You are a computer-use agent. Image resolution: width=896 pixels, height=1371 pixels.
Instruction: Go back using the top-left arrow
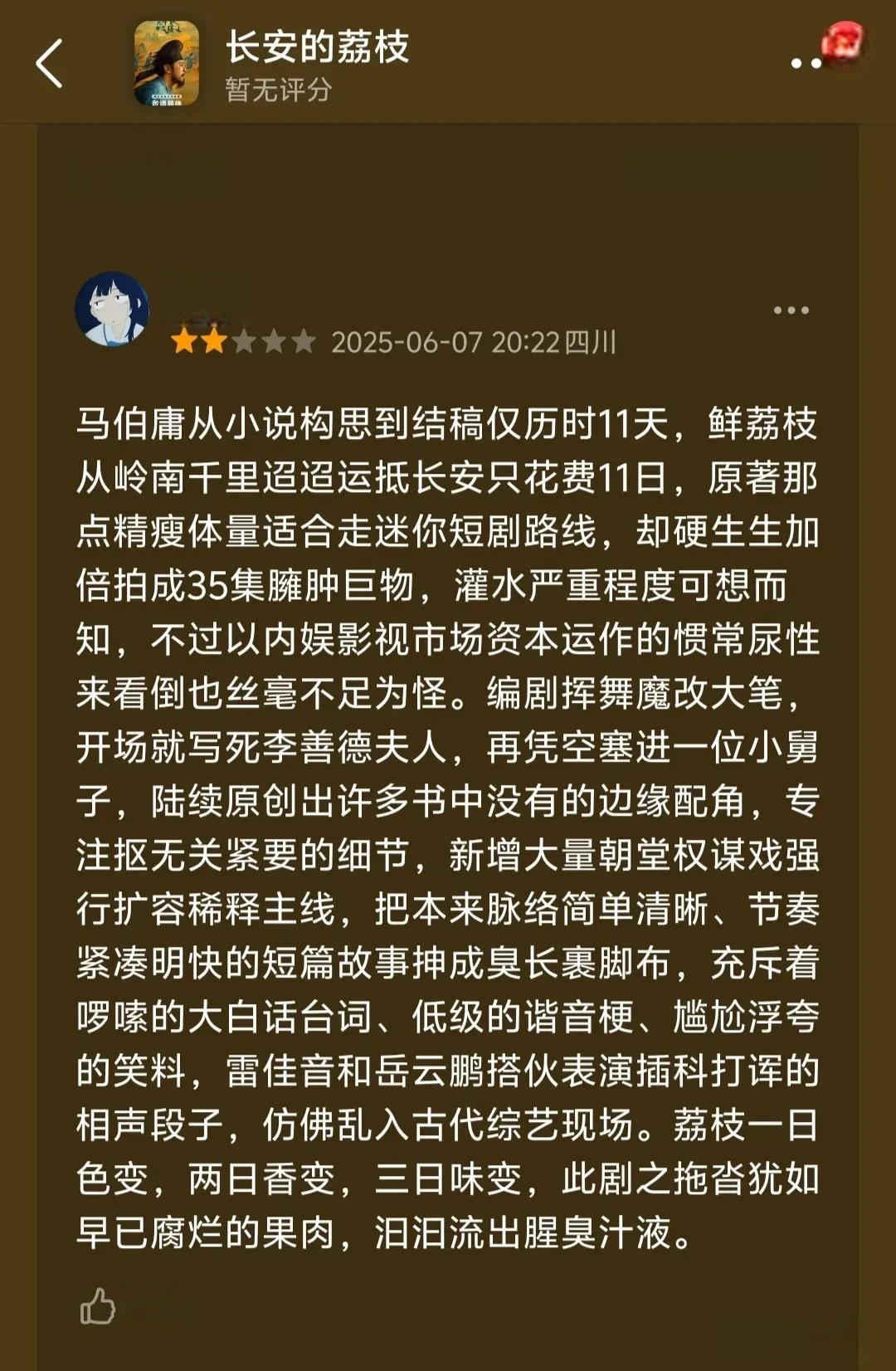(x=50, y=64)
